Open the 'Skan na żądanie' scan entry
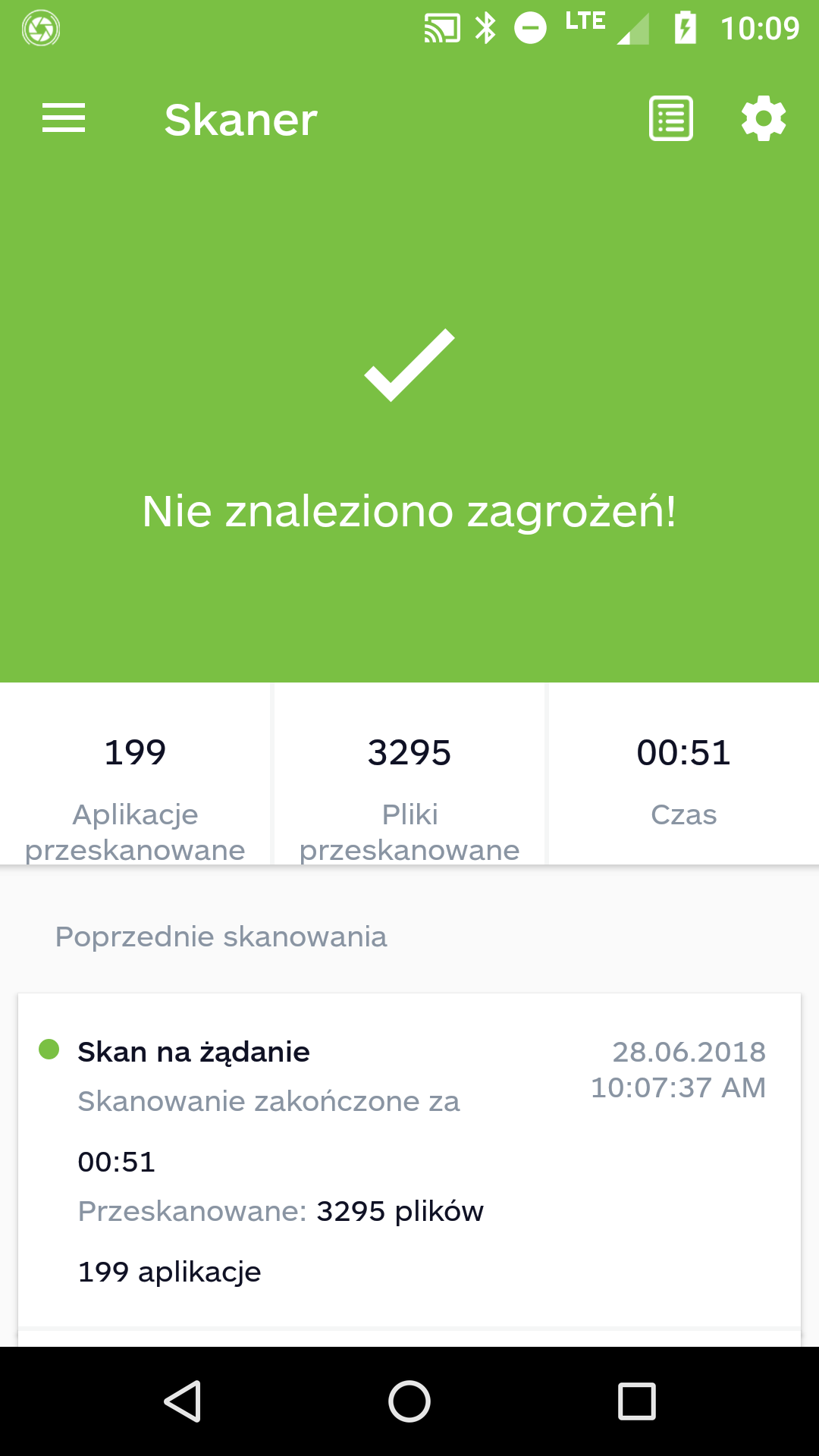 tap(409, 1160)
